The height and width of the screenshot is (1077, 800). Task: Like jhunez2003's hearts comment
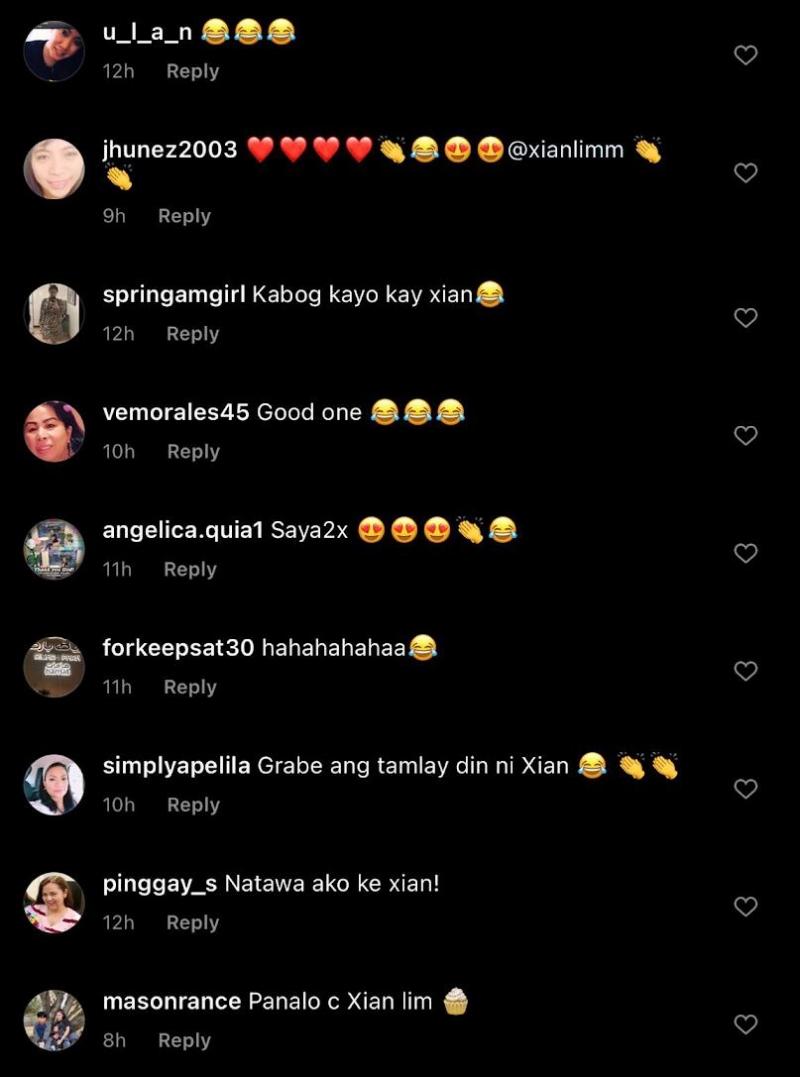click(x=746, y=173)
